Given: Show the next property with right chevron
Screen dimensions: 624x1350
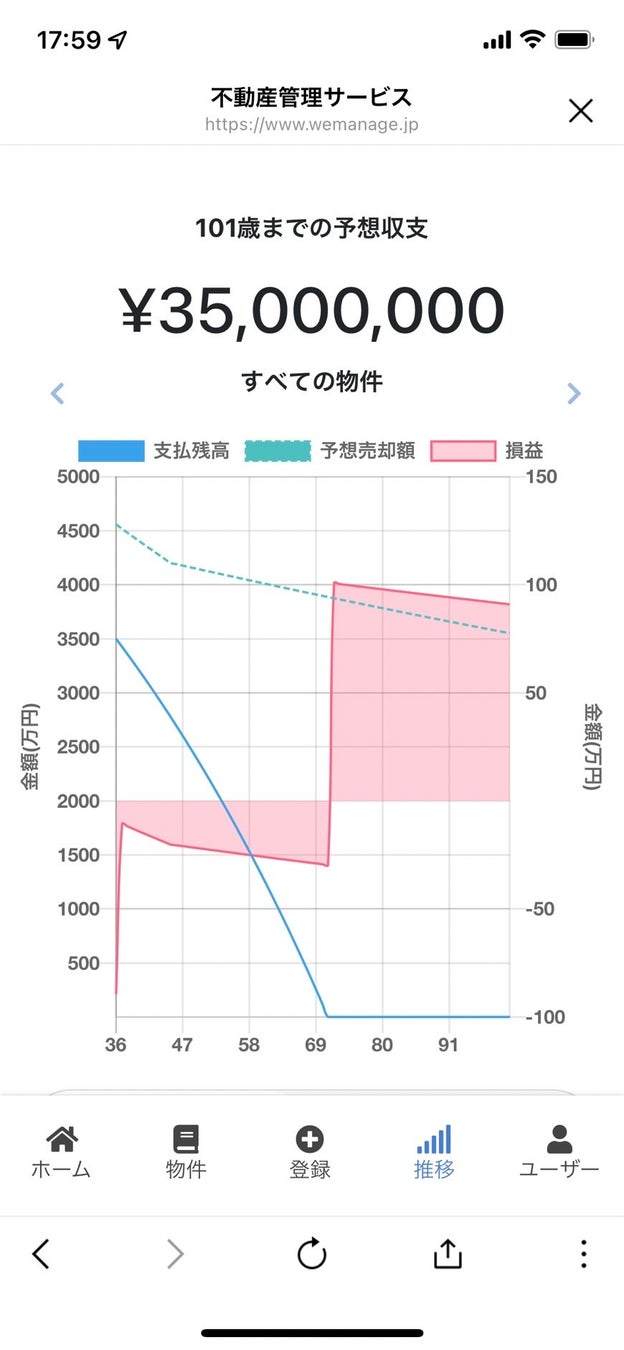Looking at the screenshot, I should point(573,393).
